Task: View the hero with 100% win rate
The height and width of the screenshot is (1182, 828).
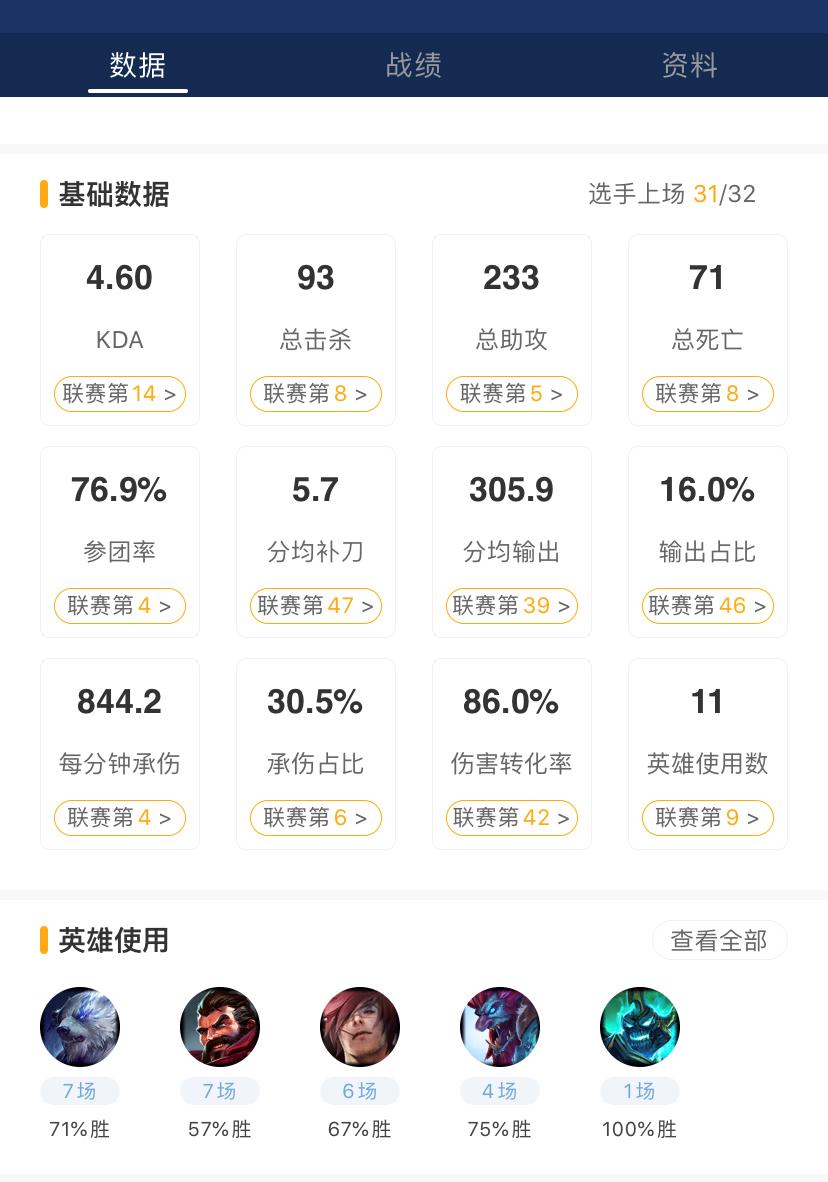Action: [x=640, y=1027]
